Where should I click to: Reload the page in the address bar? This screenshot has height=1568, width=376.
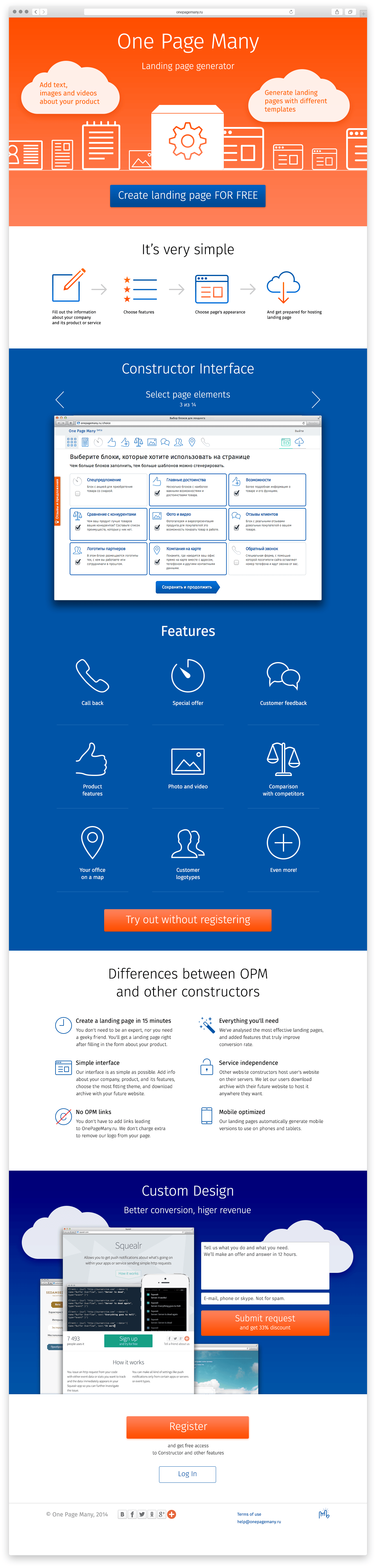[291, 12]
